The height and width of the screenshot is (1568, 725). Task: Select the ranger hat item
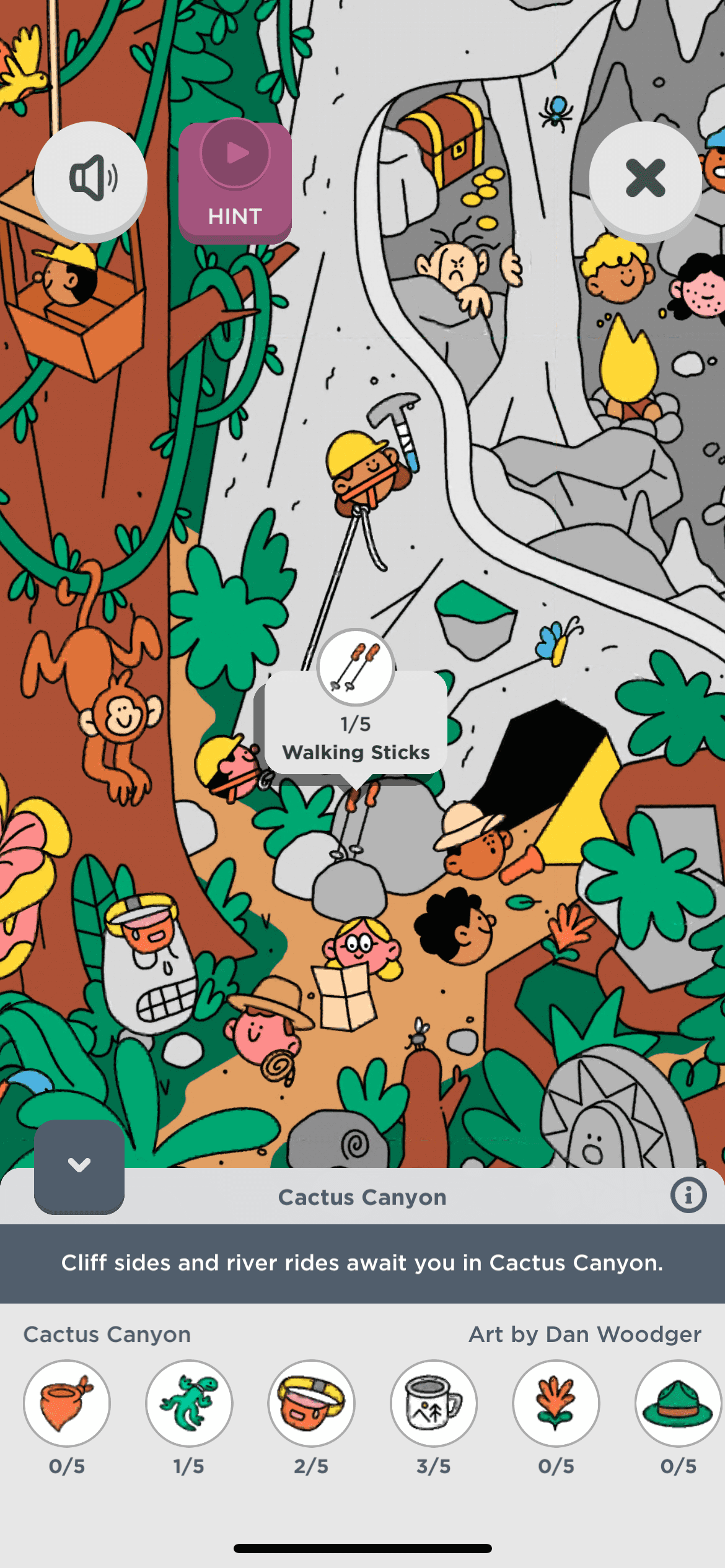coord(678,1403)
